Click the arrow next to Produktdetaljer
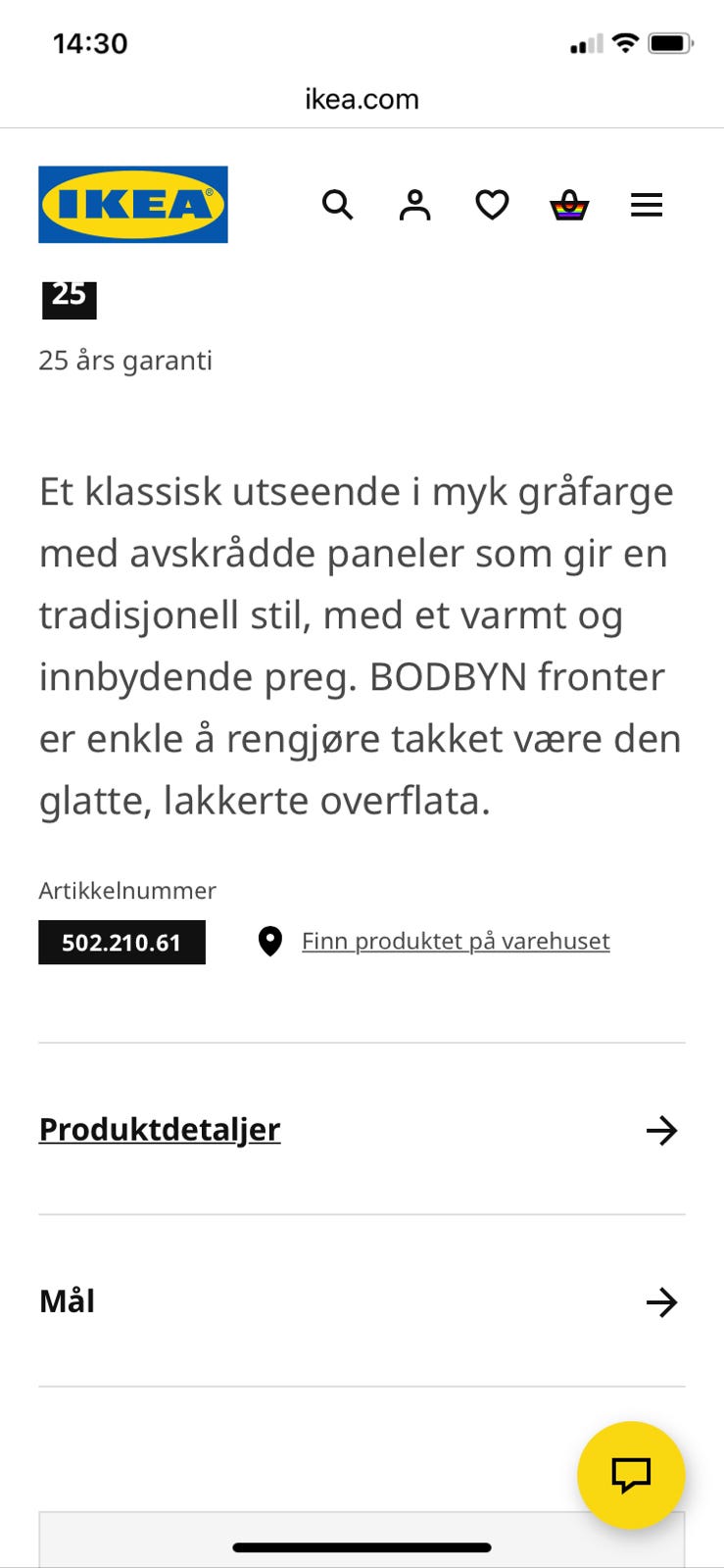This screenshot has width=724, height=1568. pos(663,1131)
